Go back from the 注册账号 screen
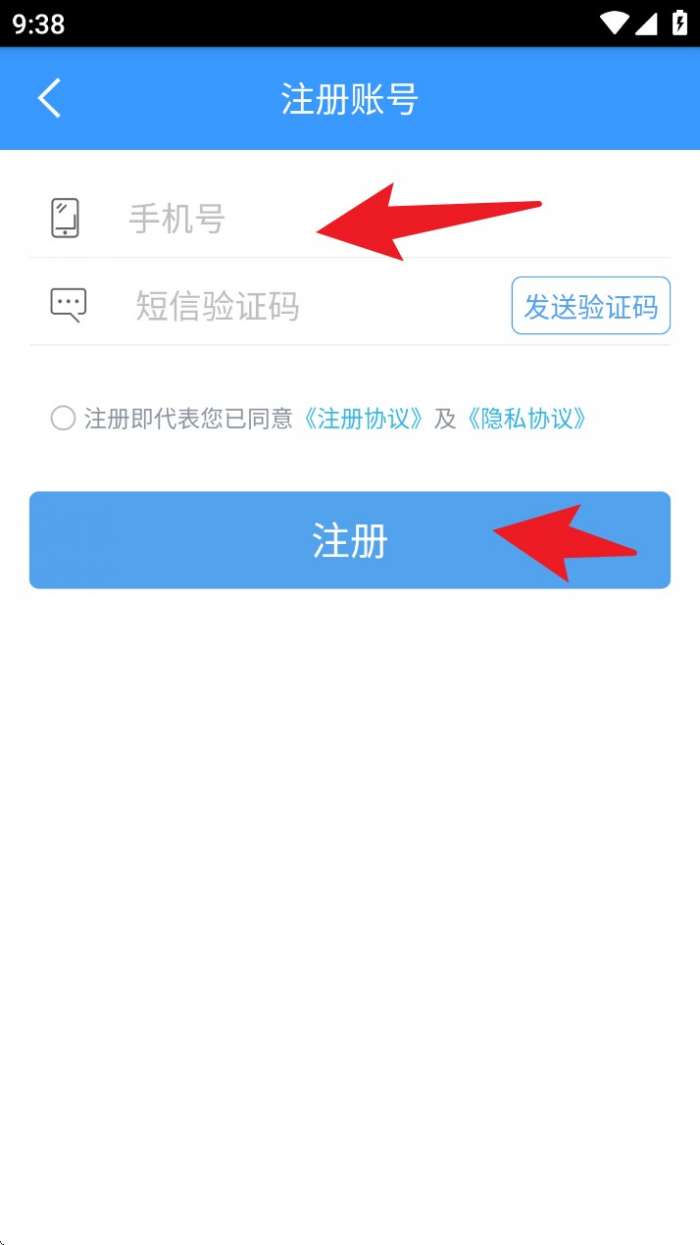The width and height of the screenshot is (700, 1245). pos(49,99)
